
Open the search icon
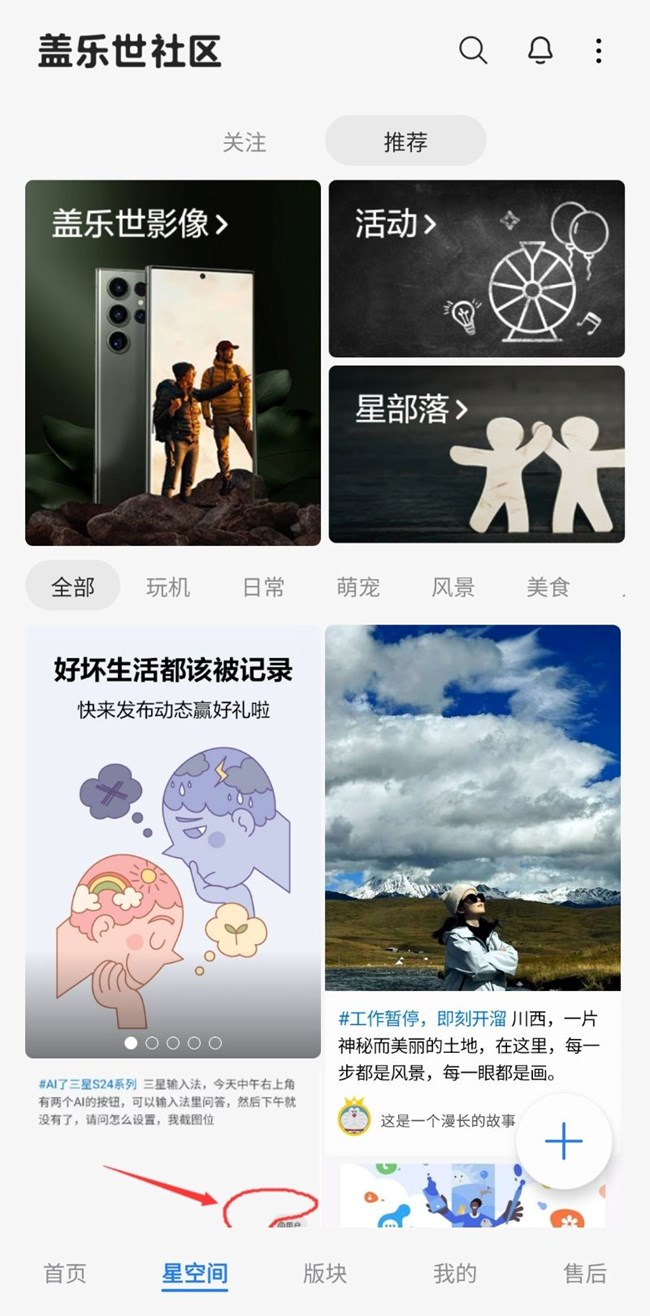point(472,51)
